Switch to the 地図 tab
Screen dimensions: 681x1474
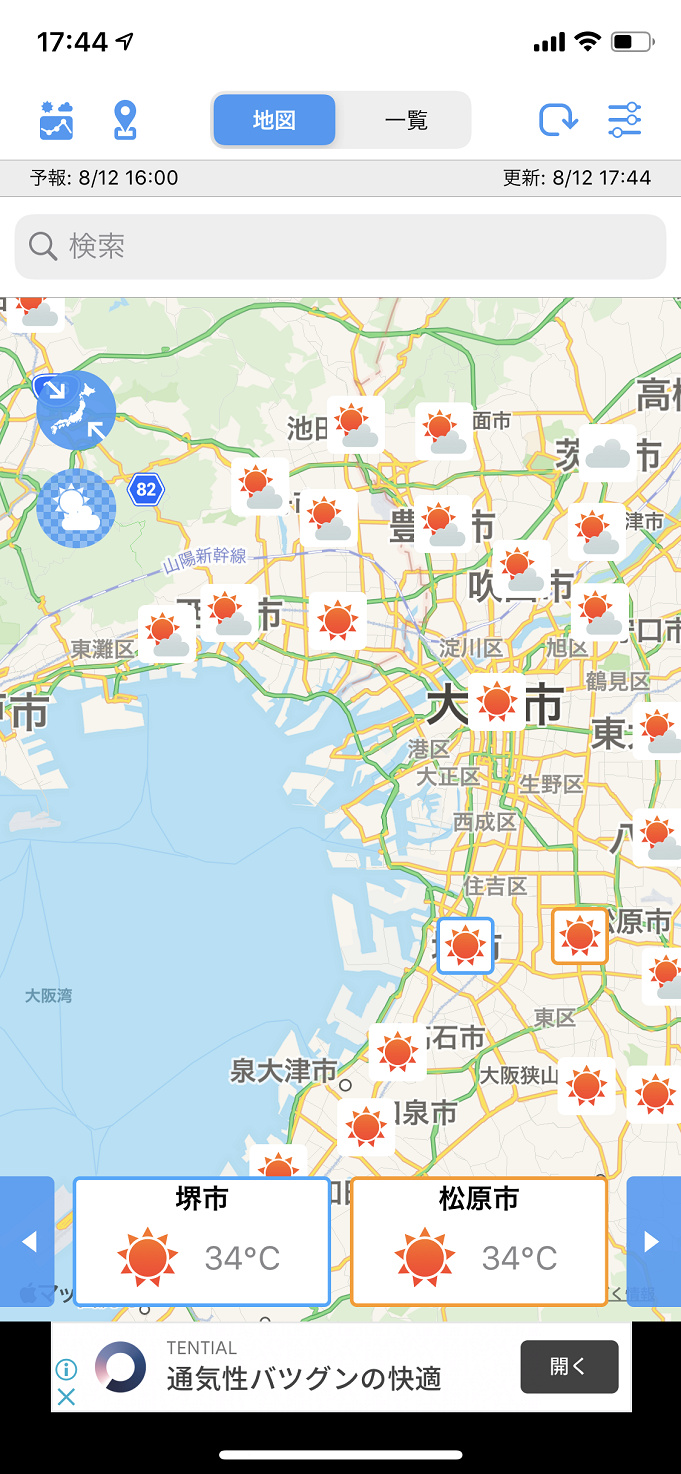coord(274,121)
